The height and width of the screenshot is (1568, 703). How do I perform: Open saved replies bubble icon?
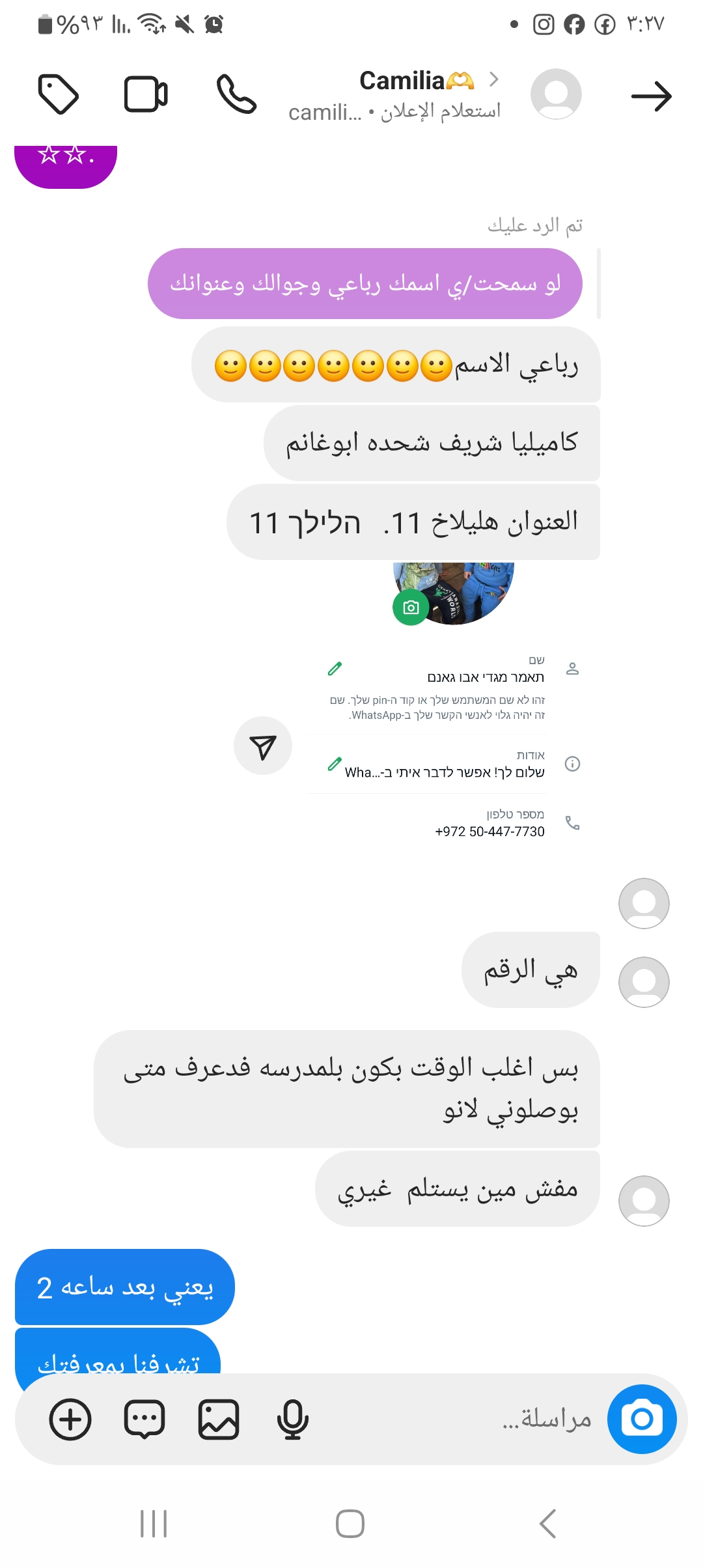145,1420
